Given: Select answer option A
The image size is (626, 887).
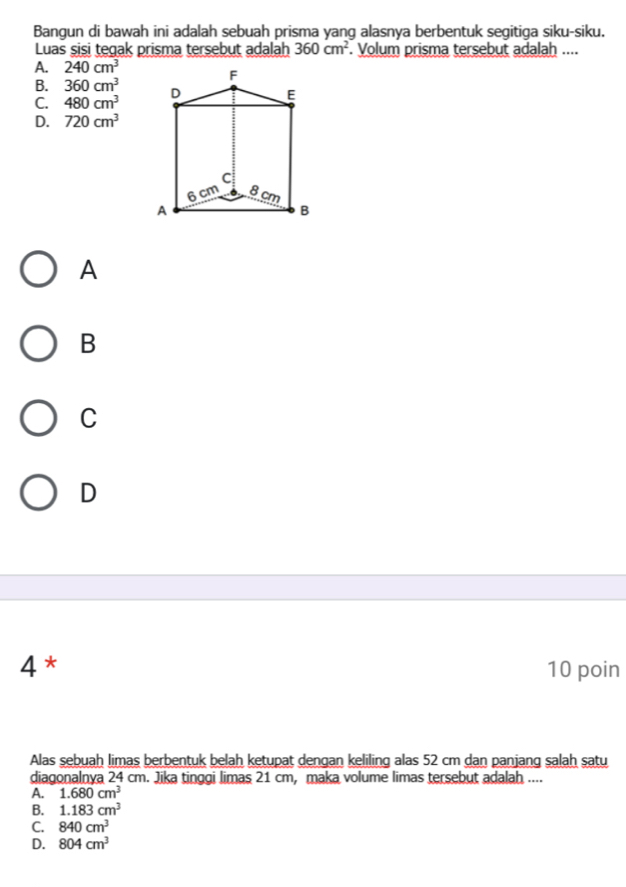Looking at the screenshot, I should 39,270.
